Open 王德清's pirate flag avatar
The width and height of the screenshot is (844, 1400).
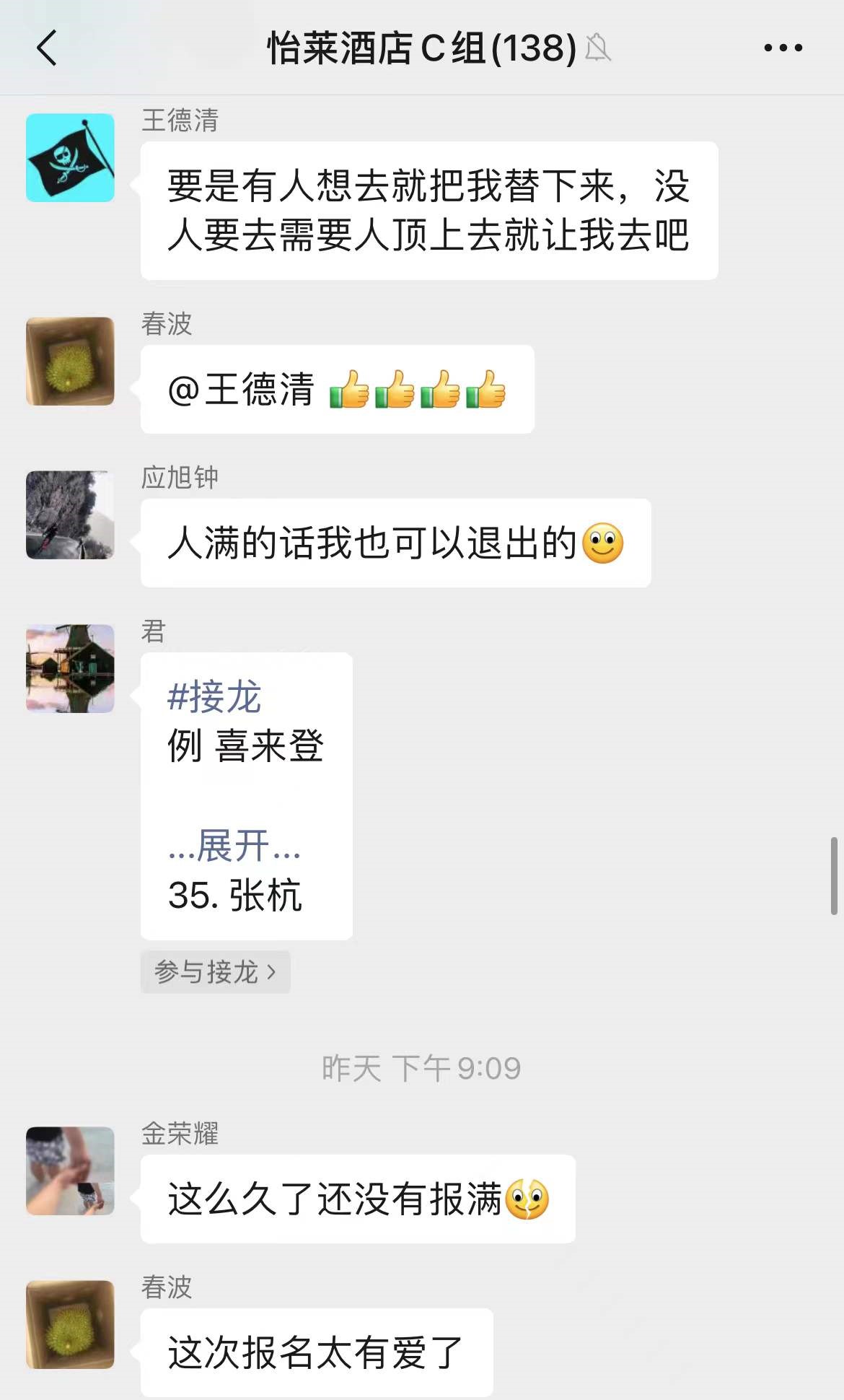pyautogui.click(x=70, y=157)
